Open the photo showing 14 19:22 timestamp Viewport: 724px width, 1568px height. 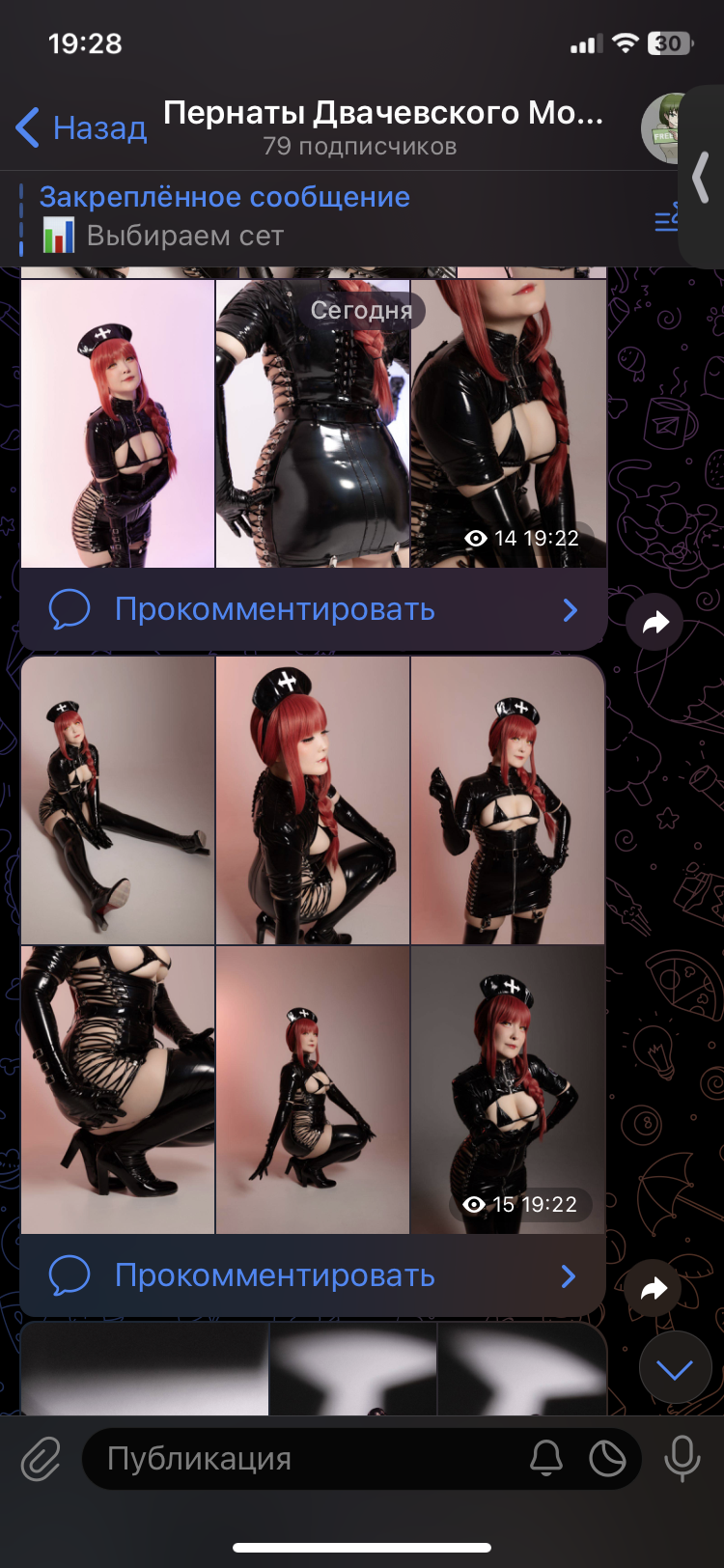pyautogui.click(x=508, y=423)
